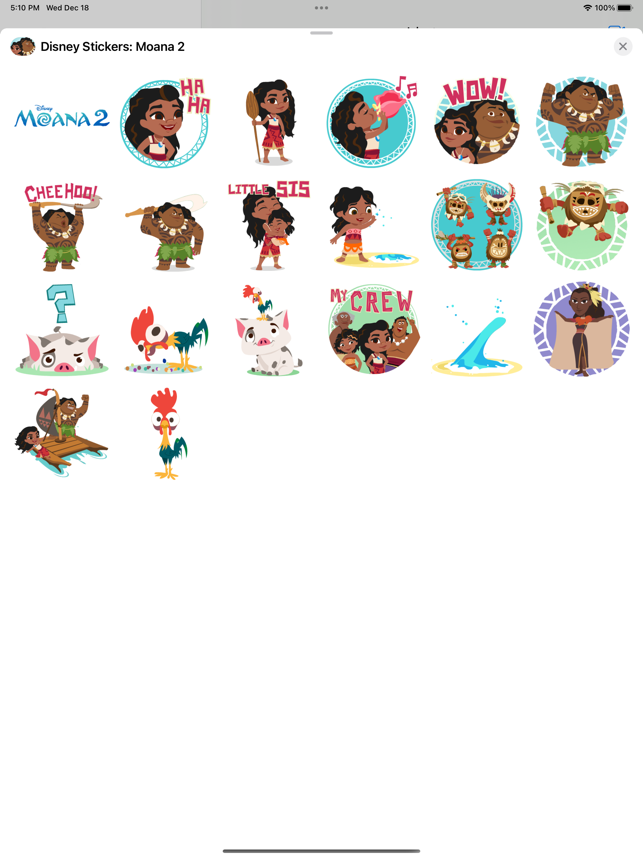Choose the WOW! Moana and Maui sticker
The image size is (643, 858).
[x=476, y=120]
